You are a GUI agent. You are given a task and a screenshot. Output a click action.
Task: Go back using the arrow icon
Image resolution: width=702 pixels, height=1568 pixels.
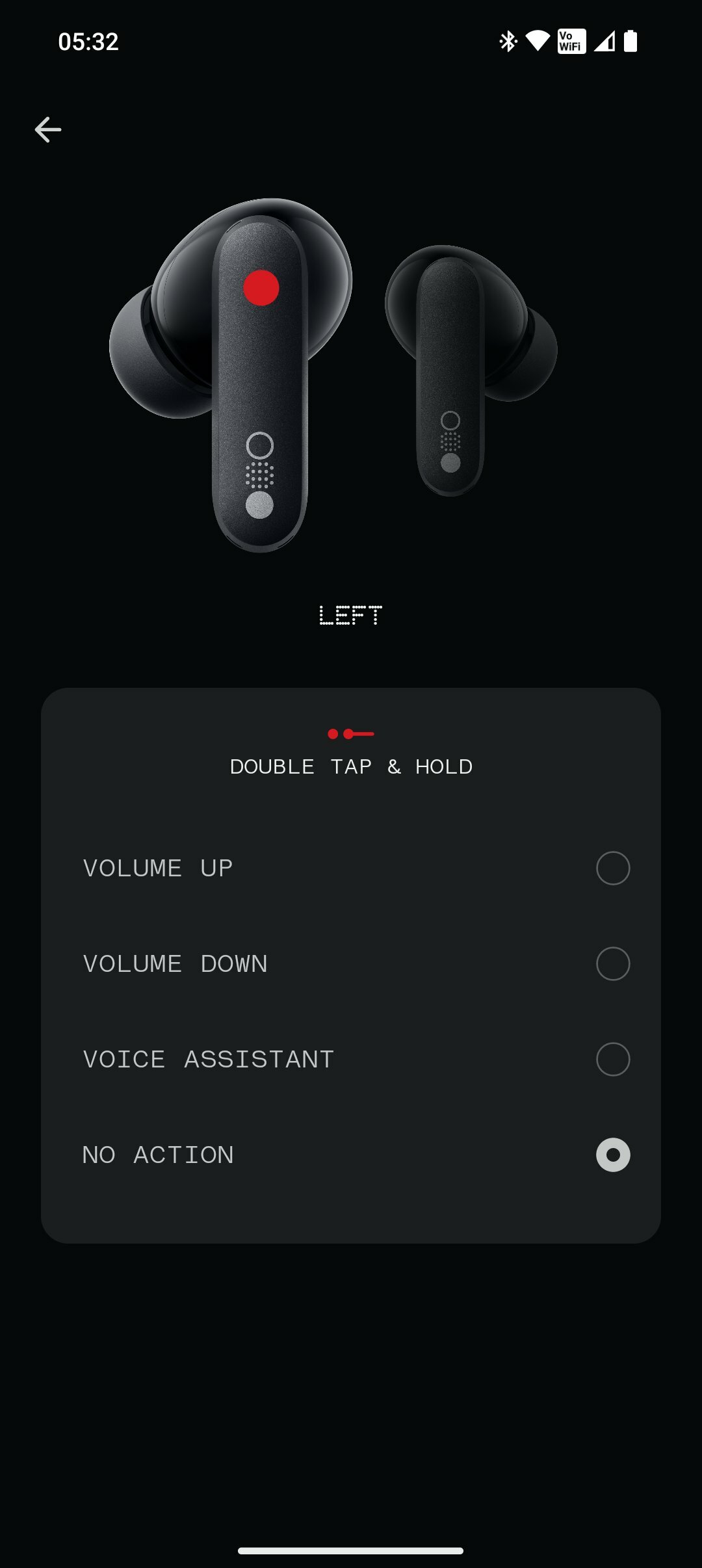pyautogui.click(x=48, y=130)
